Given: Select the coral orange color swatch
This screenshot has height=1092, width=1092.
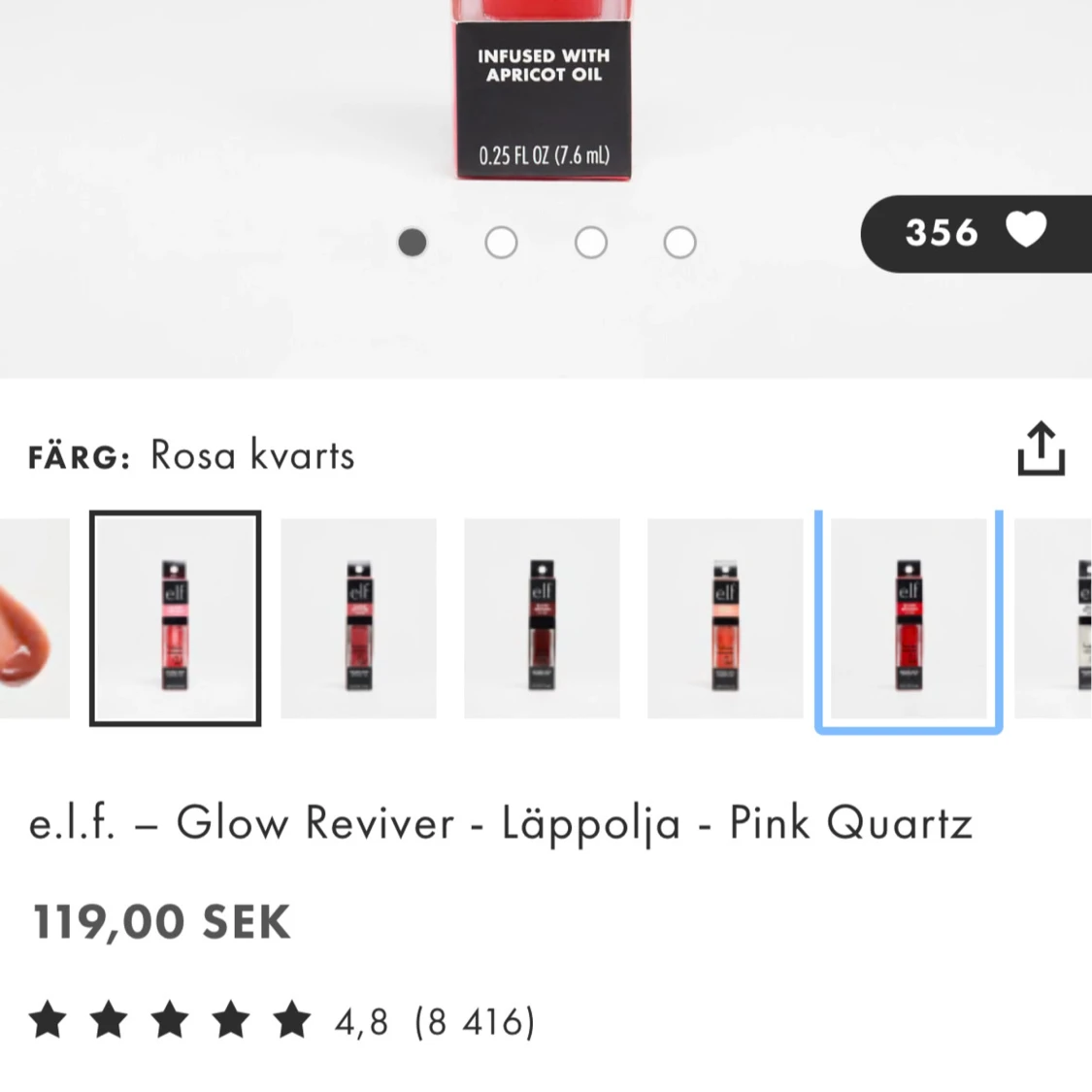Looking at the screenshot, I should (x=725, y=618).
